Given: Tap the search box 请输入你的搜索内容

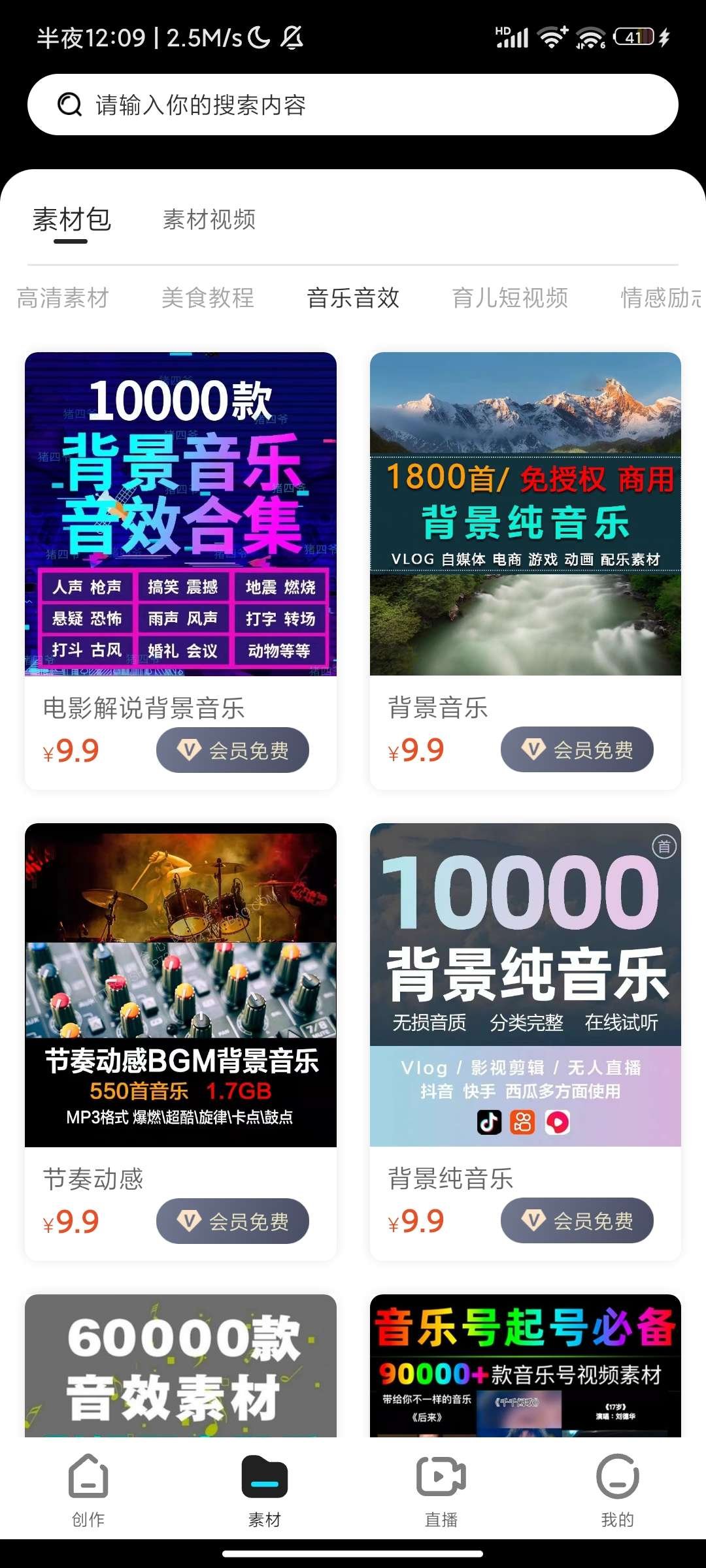Looking at the screenshot, I should pyautogui.click(x=353, y=105).
